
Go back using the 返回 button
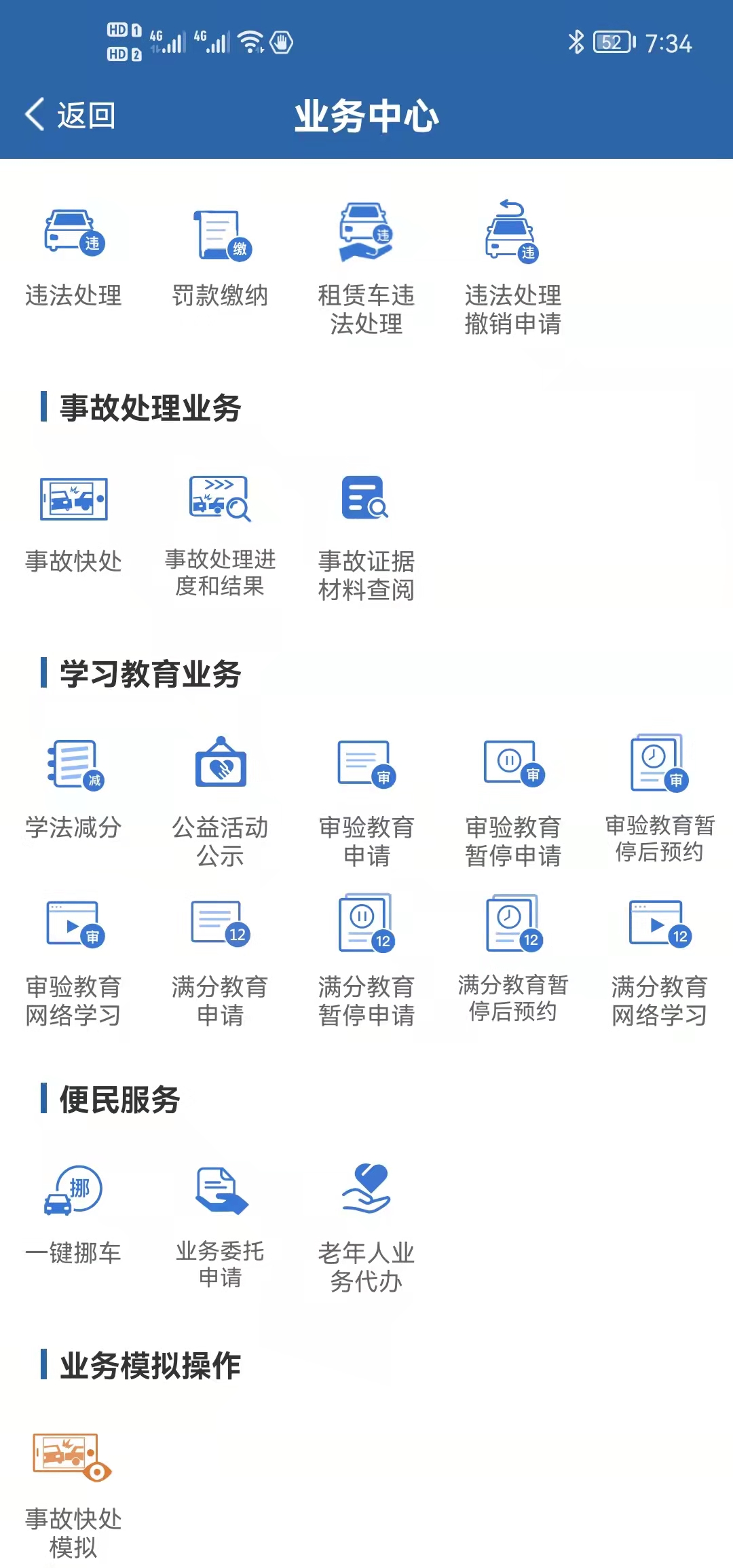[71, 115]
